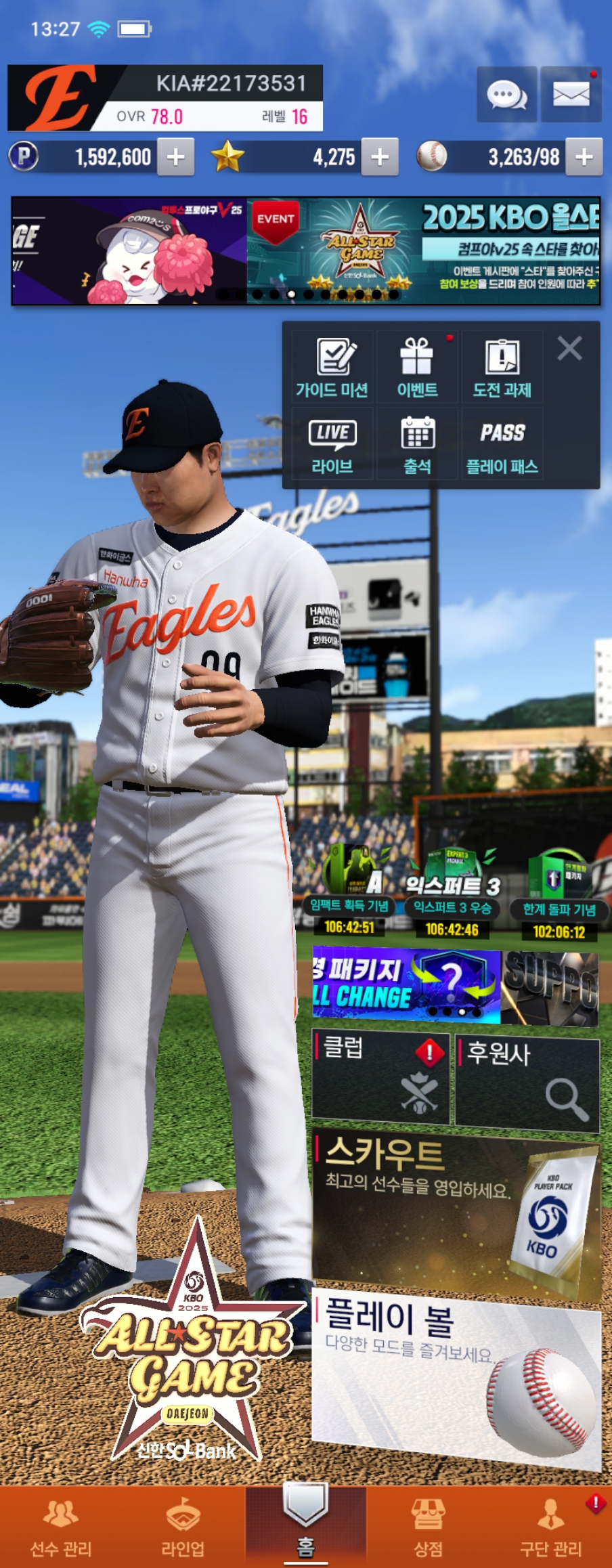The width and height of the screenshot is (612, 1568).
Task: Open the 이벤트 gift menu
Action: 417,368
